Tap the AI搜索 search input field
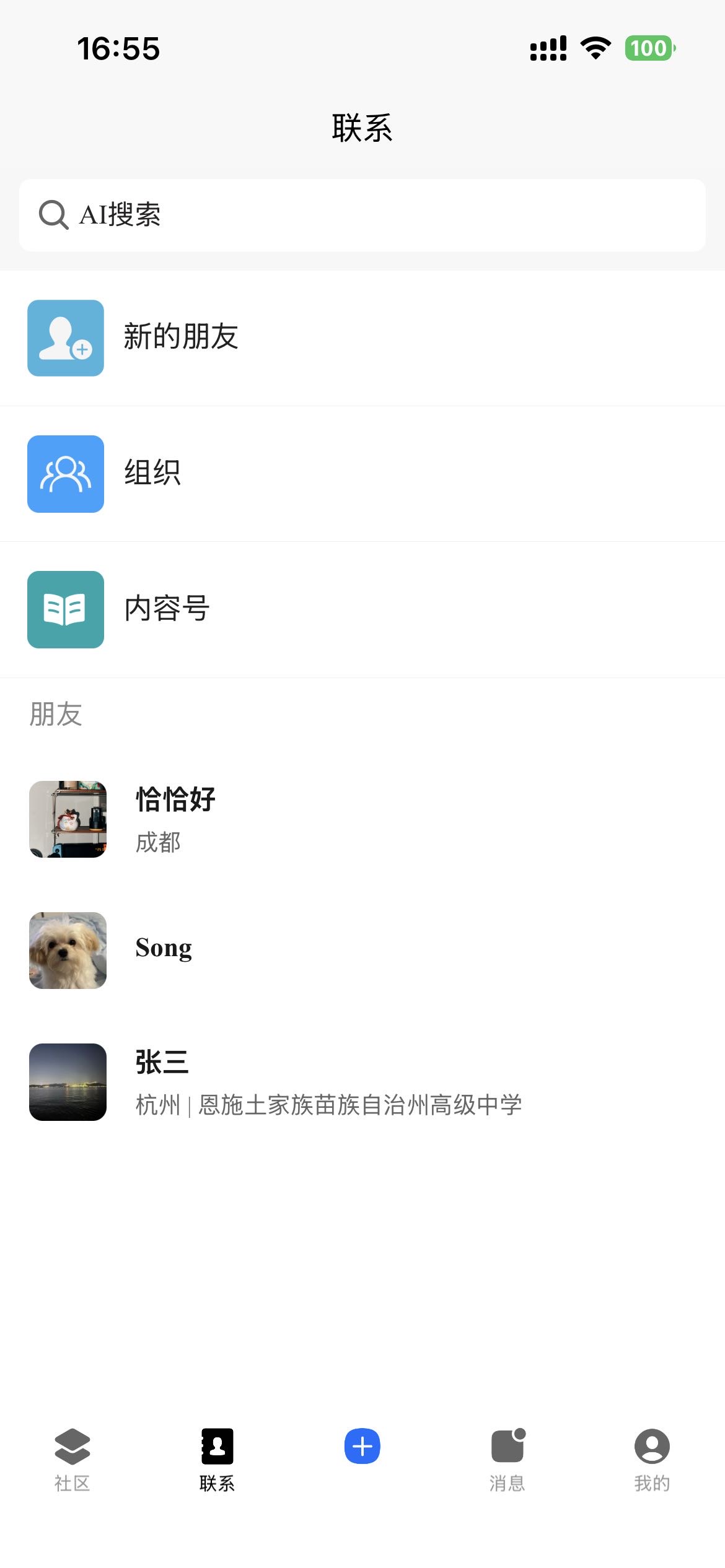The height and width of the screenshot is (1568, 725). coord(362,215)
